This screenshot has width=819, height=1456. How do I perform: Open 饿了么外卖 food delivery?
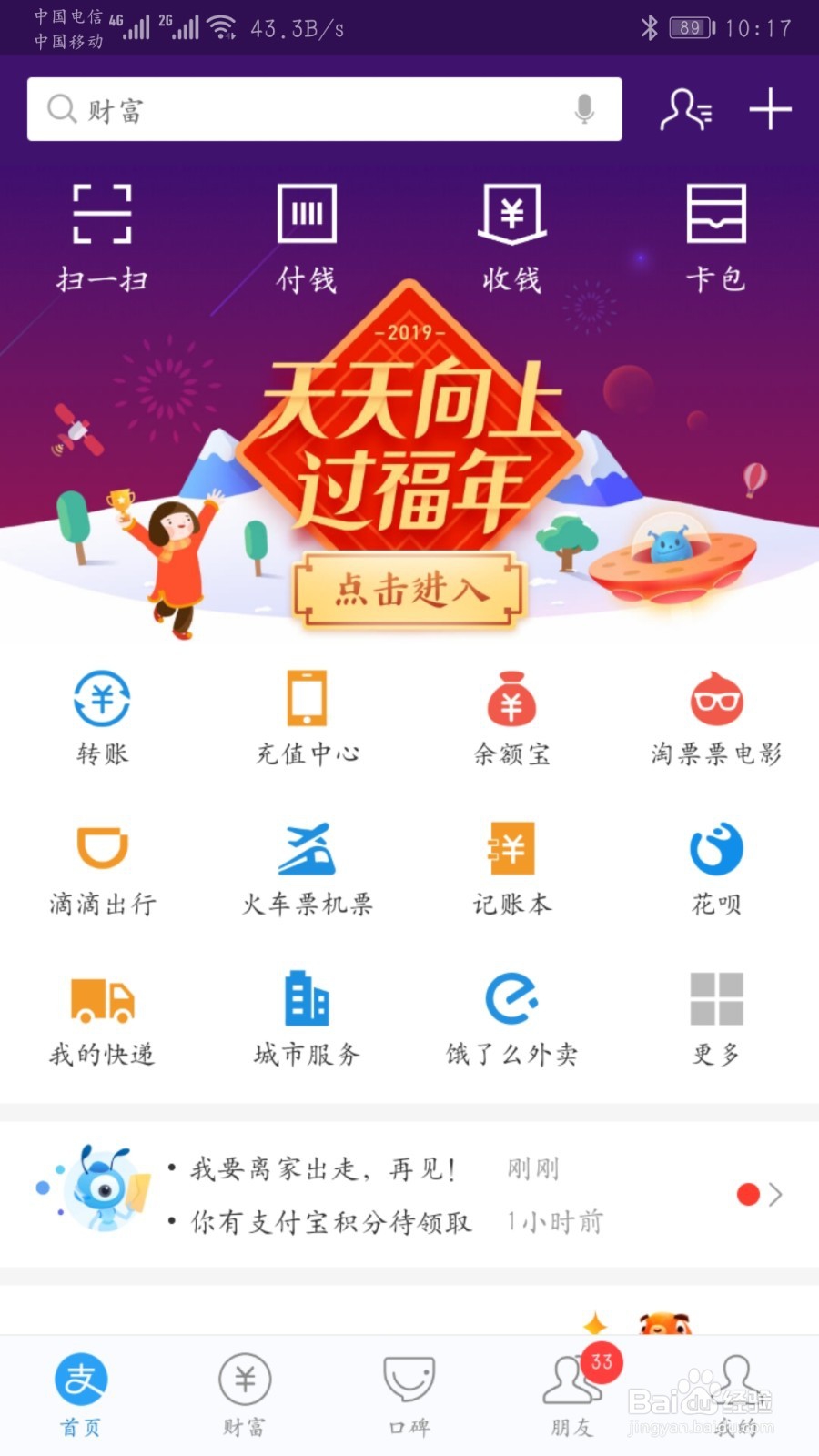tap(512, 1015)
